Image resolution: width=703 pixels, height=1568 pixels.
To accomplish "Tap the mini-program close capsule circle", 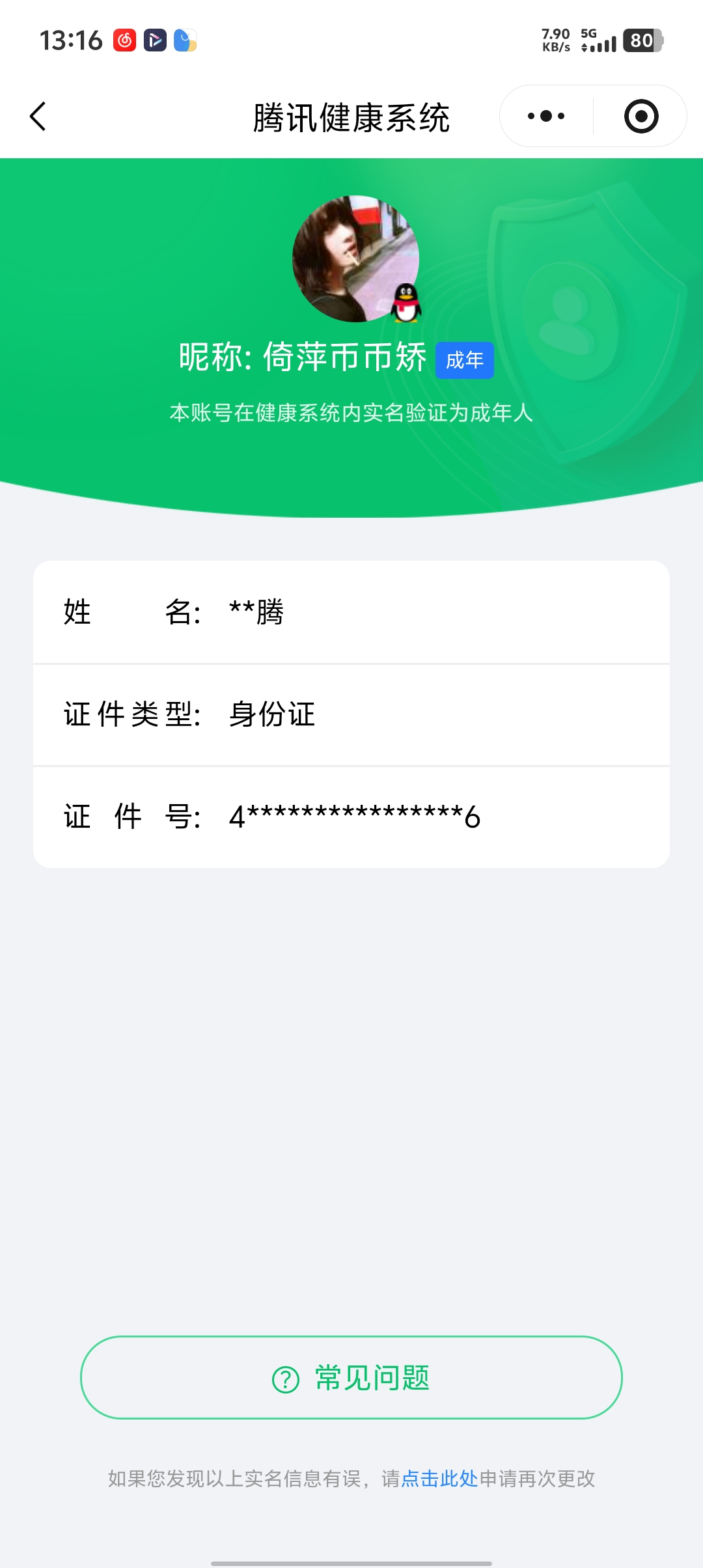I will pyautogui.click(x=641, y=115).
